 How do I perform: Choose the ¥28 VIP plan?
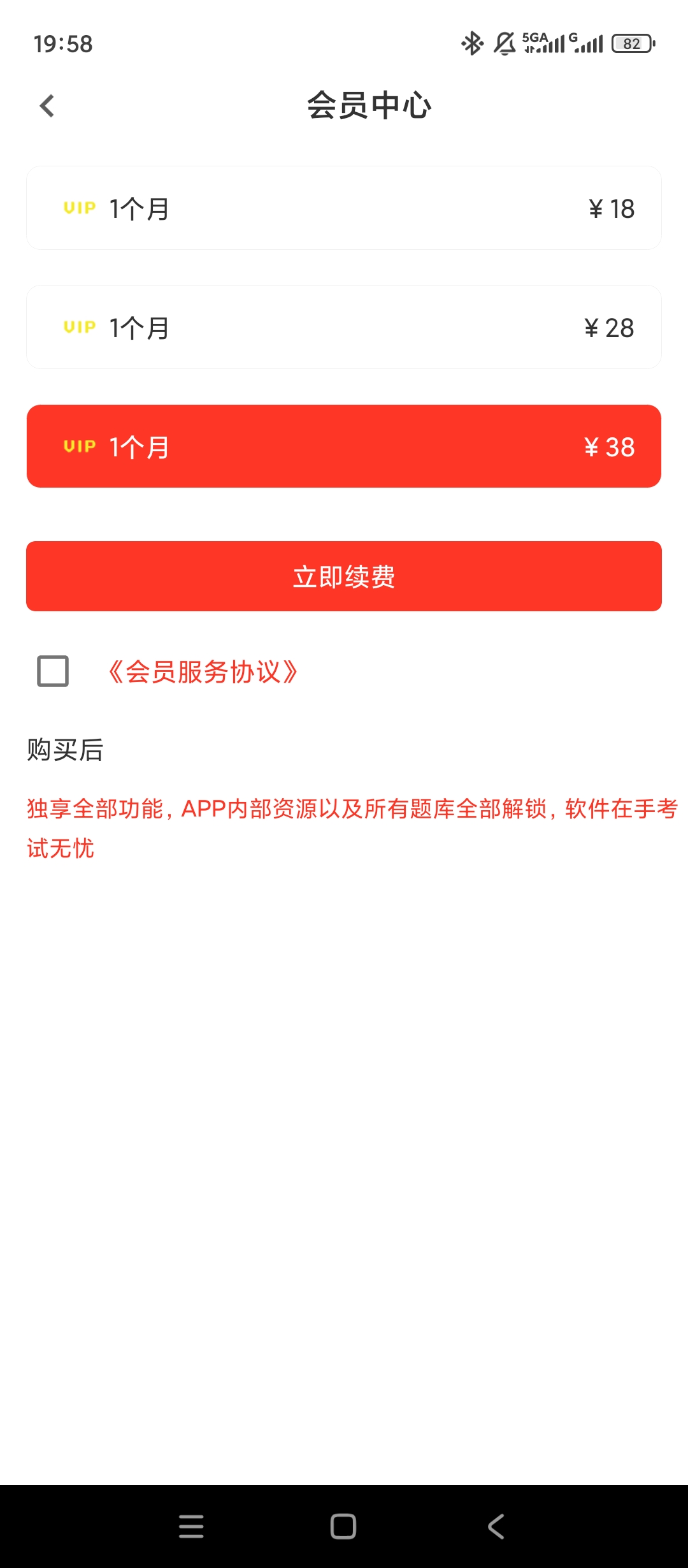[x=344, y=327]
